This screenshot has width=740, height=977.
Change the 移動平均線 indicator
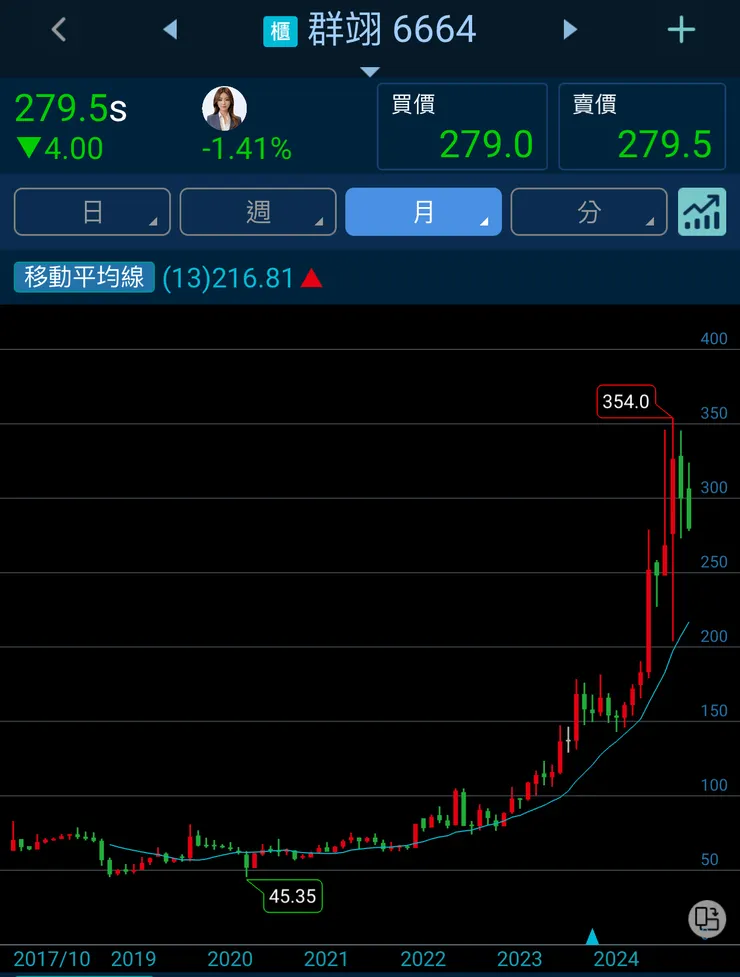click(x=84, y=277)
